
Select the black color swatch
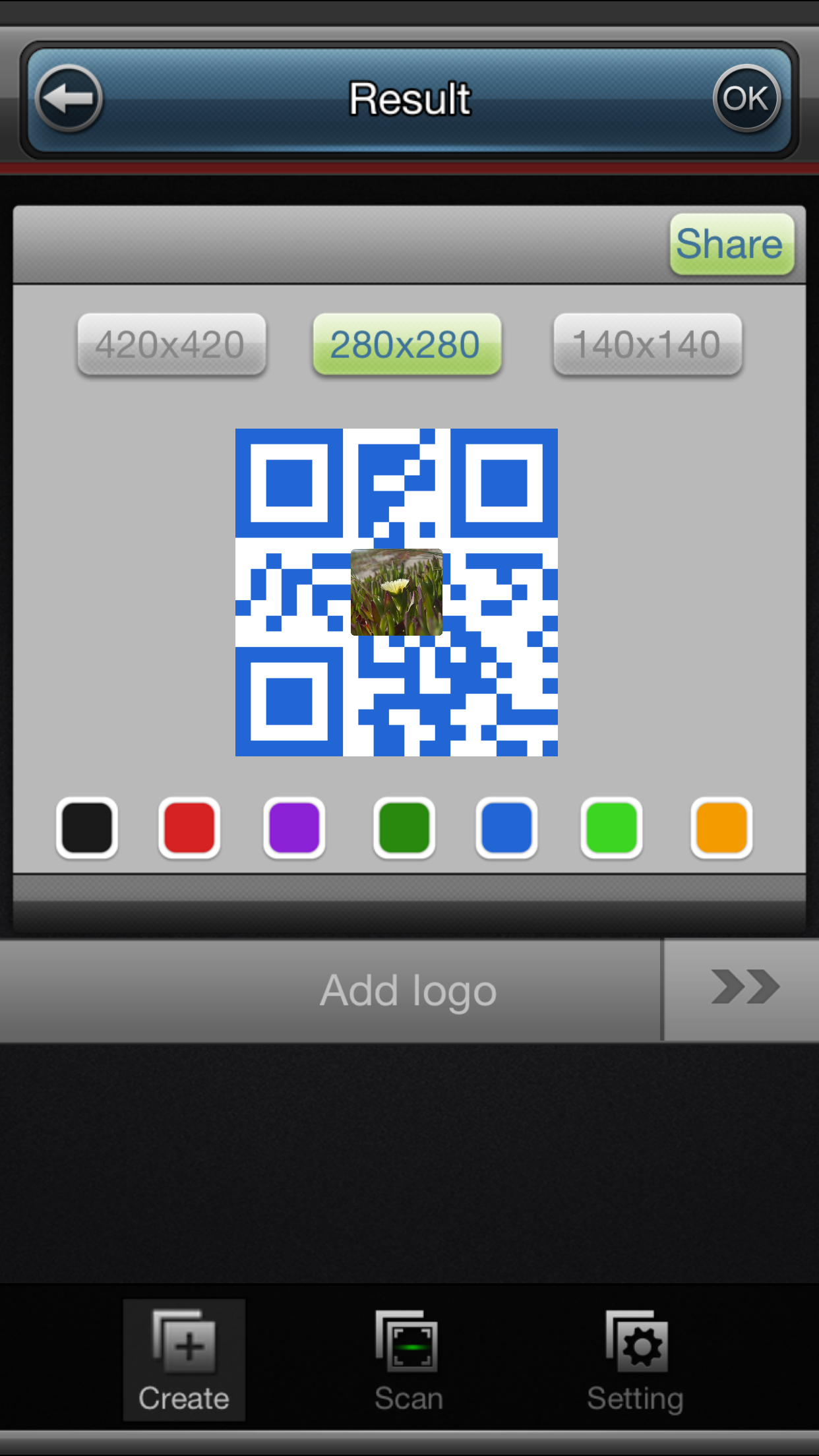(86, 829)
